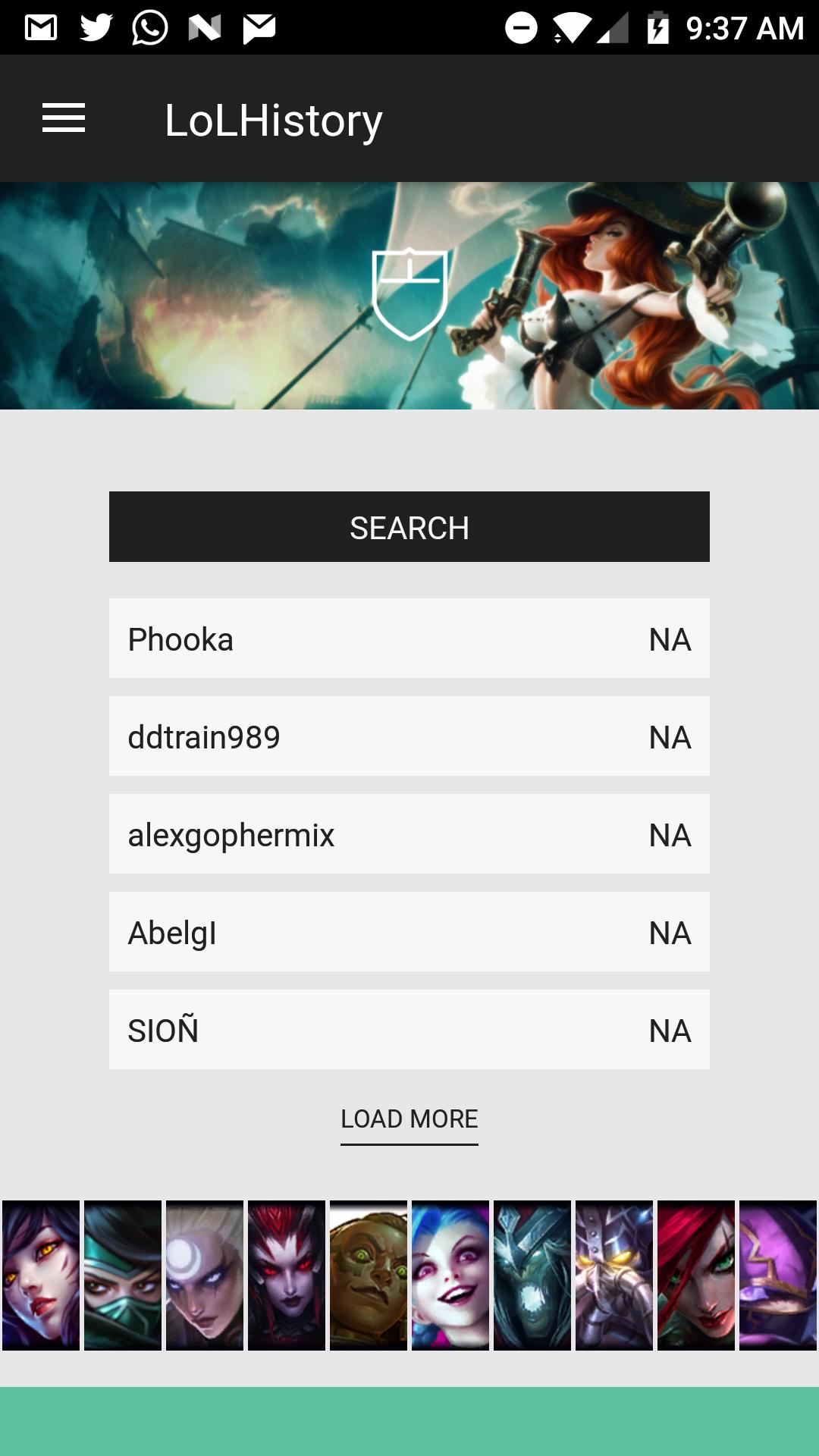Tap the SEARCH button
Screen dimensions: 819x1456
pos(409,526)
